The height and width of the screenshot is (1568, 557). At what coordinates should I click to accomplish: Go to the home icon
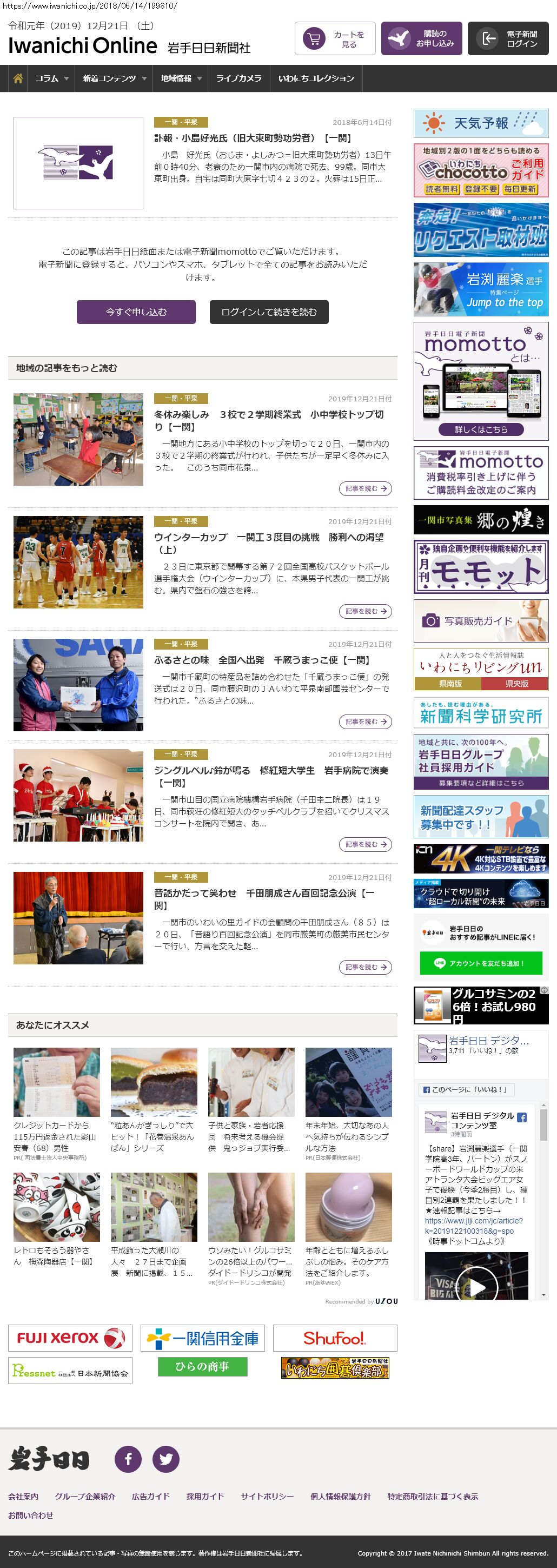tap(18, 78)
